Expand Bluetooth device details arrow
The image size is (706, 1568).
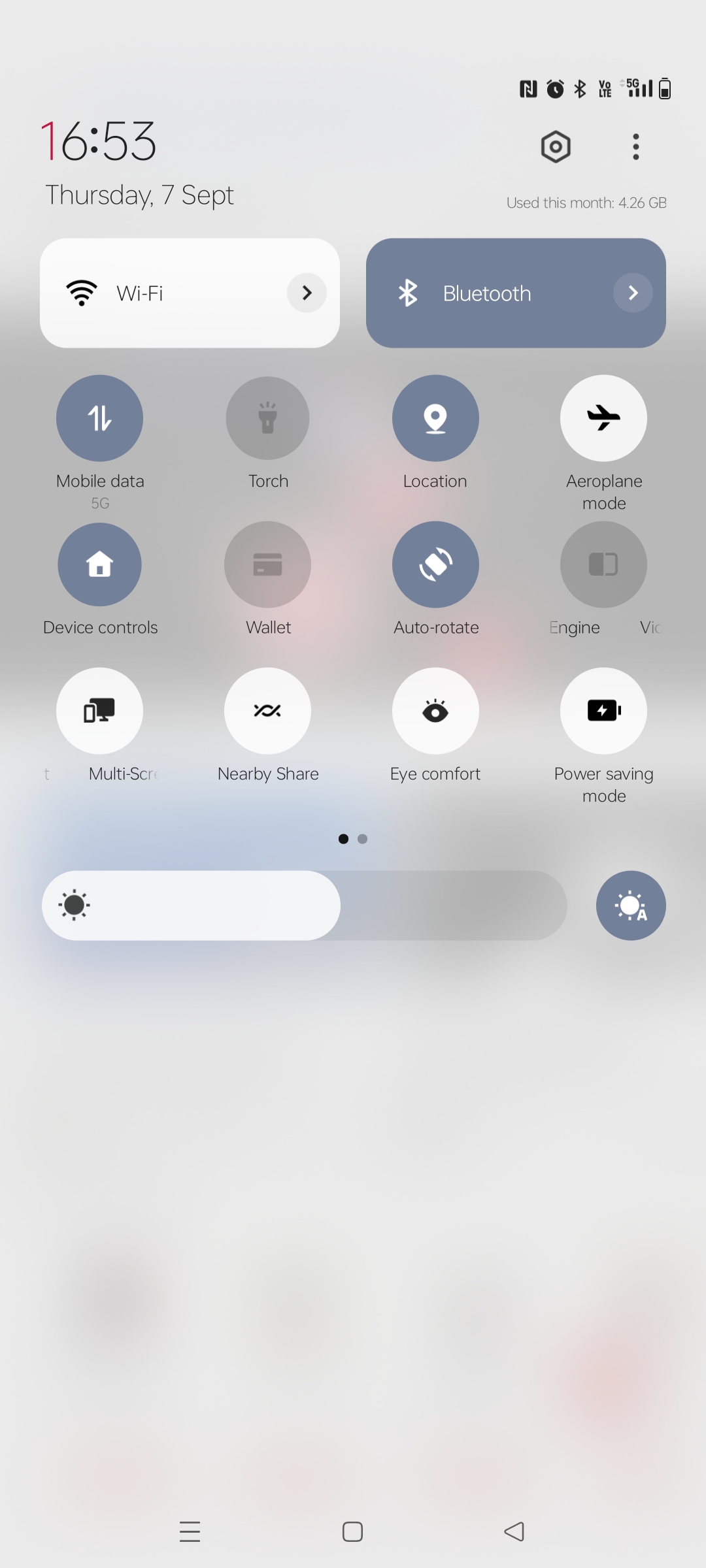click(632, 293)
